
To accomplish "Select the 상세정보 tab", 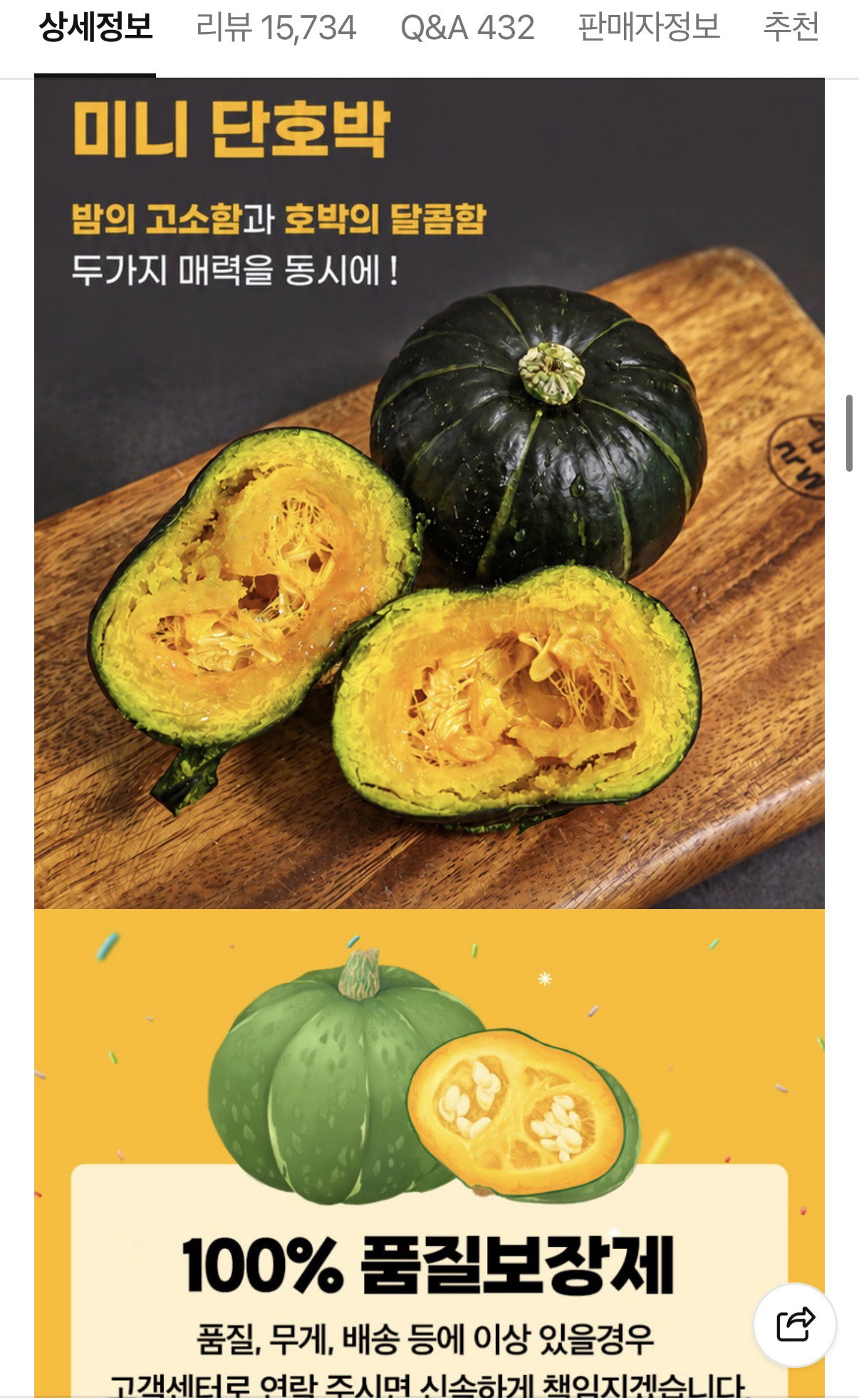I will coord(95,28).
